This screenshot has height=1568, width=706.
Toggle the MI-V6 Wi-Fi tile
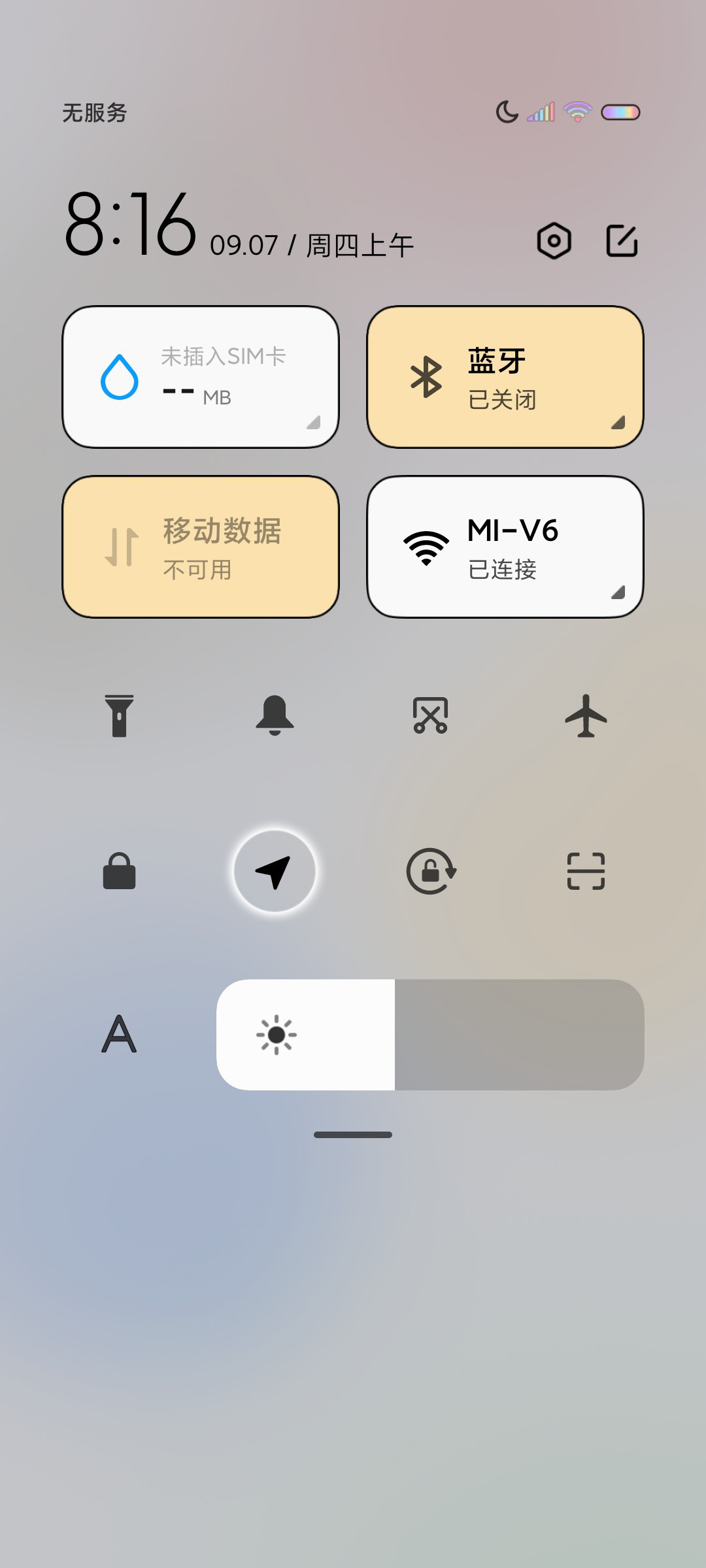coord(505,547)
